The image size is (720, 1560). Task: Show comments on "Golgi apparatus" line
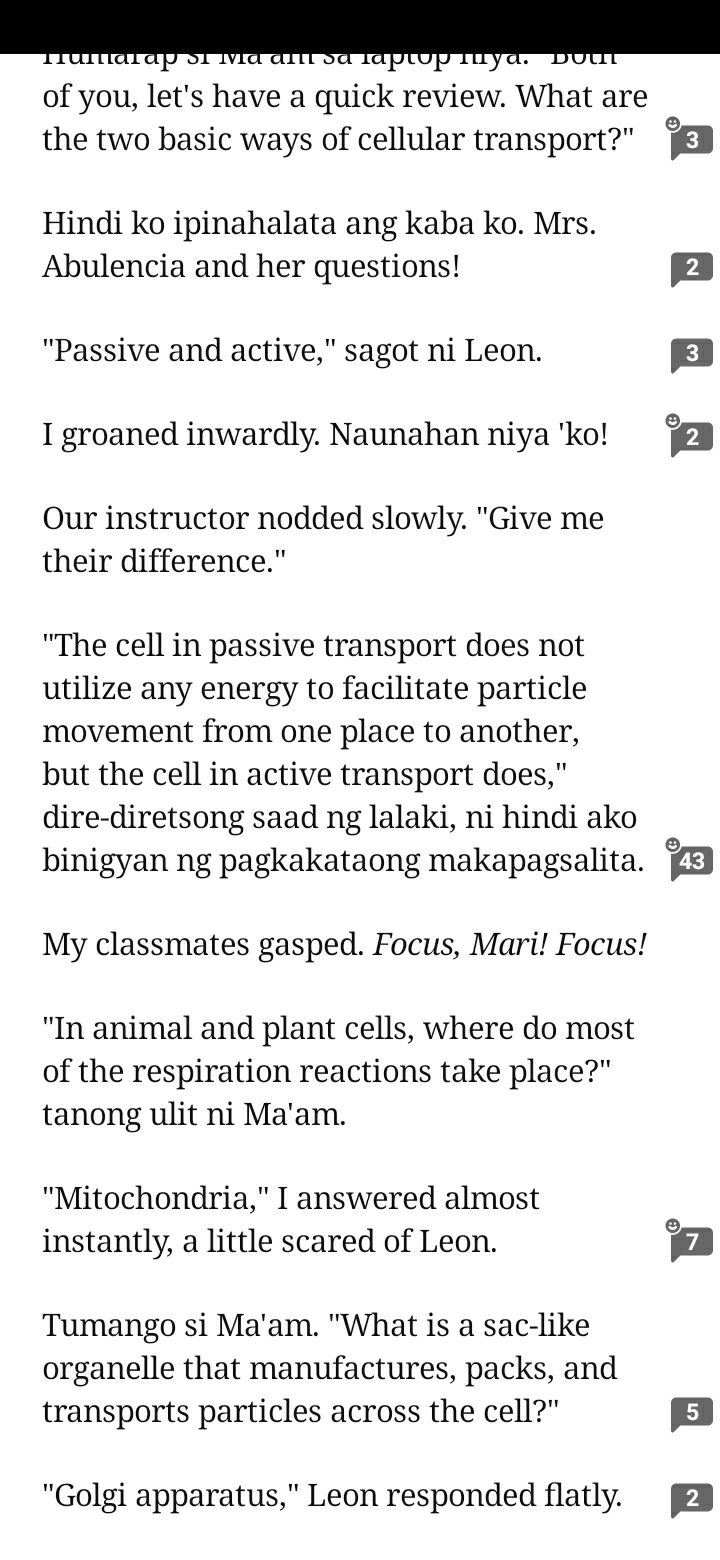[x=691, y=1498]
